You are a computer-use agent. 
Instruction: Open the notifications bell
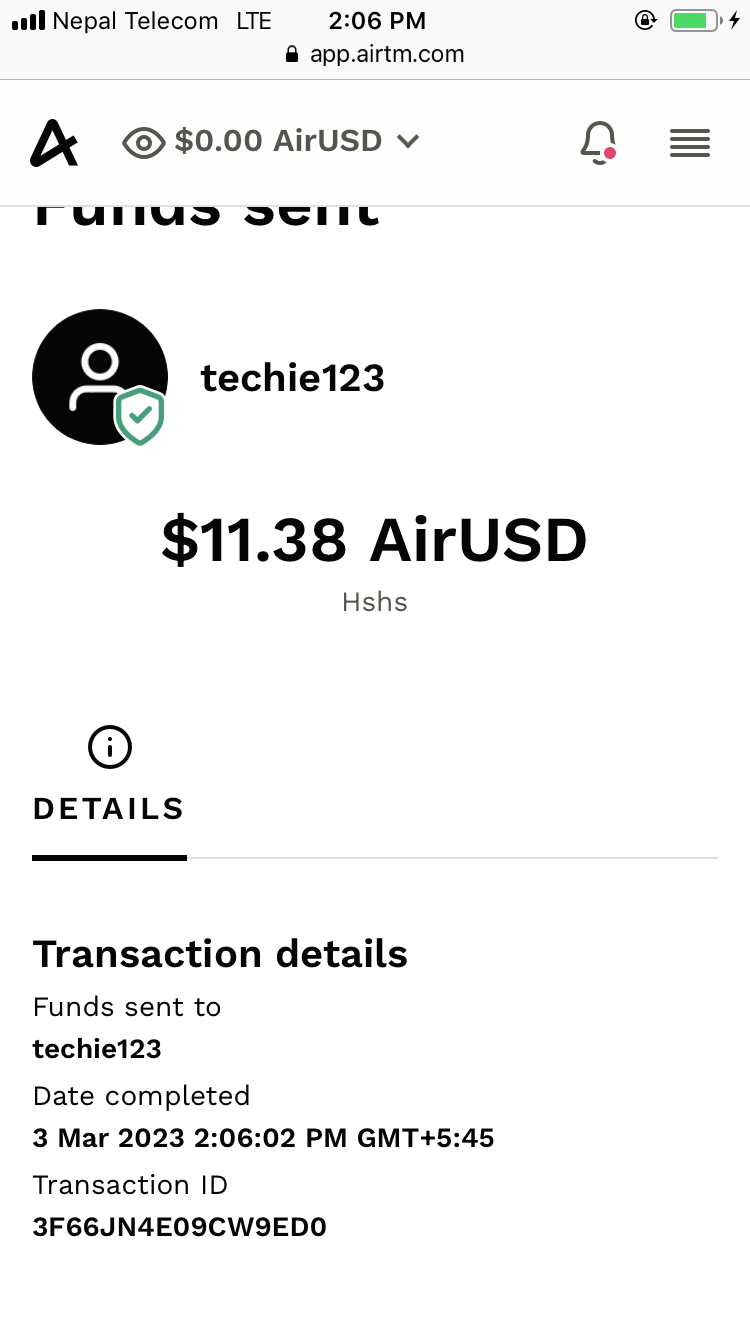point(599,143)
